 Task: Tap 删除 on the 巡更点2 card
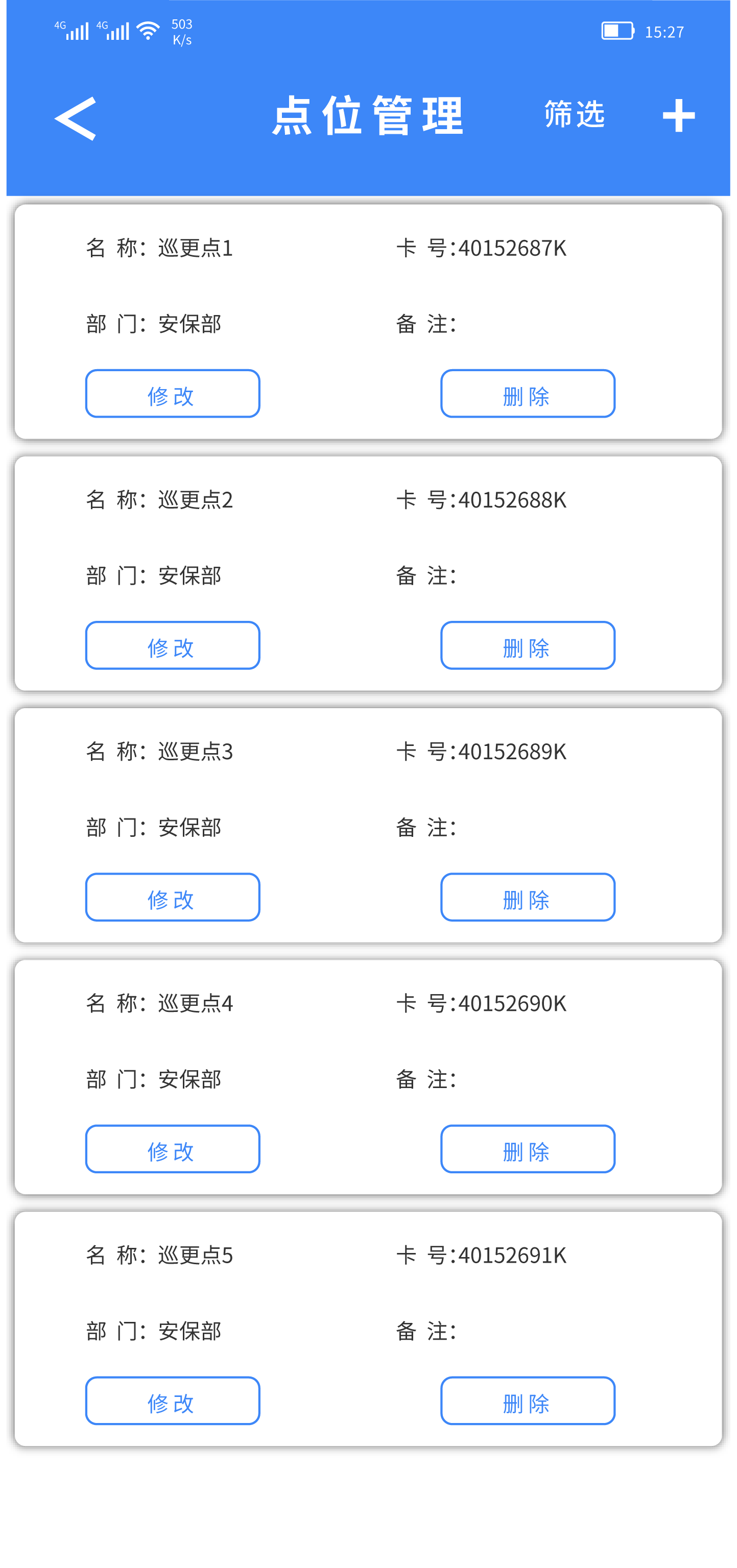[x=528, y=645]
